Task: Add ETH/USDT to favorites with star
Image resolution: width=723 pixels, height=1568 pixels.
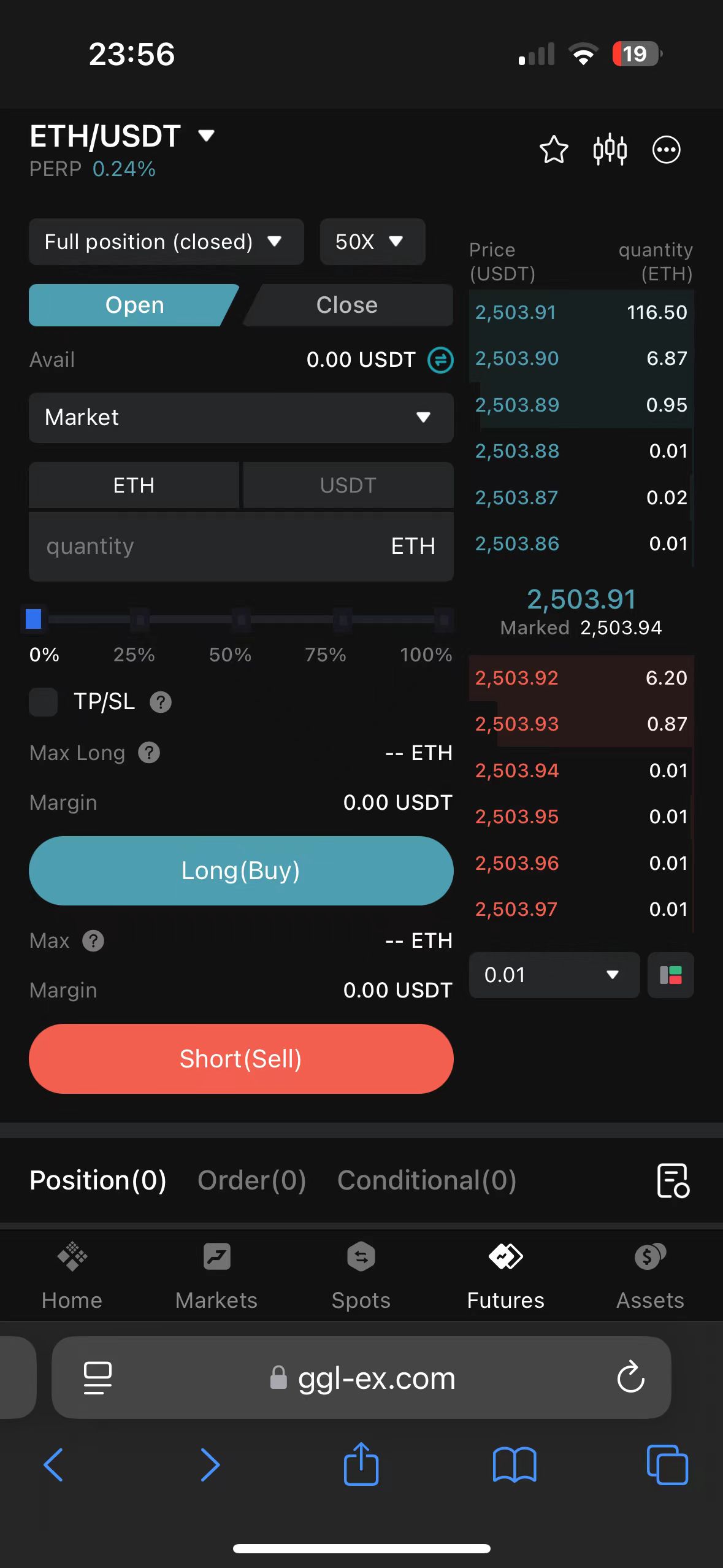Action: [x=554, y=150]
